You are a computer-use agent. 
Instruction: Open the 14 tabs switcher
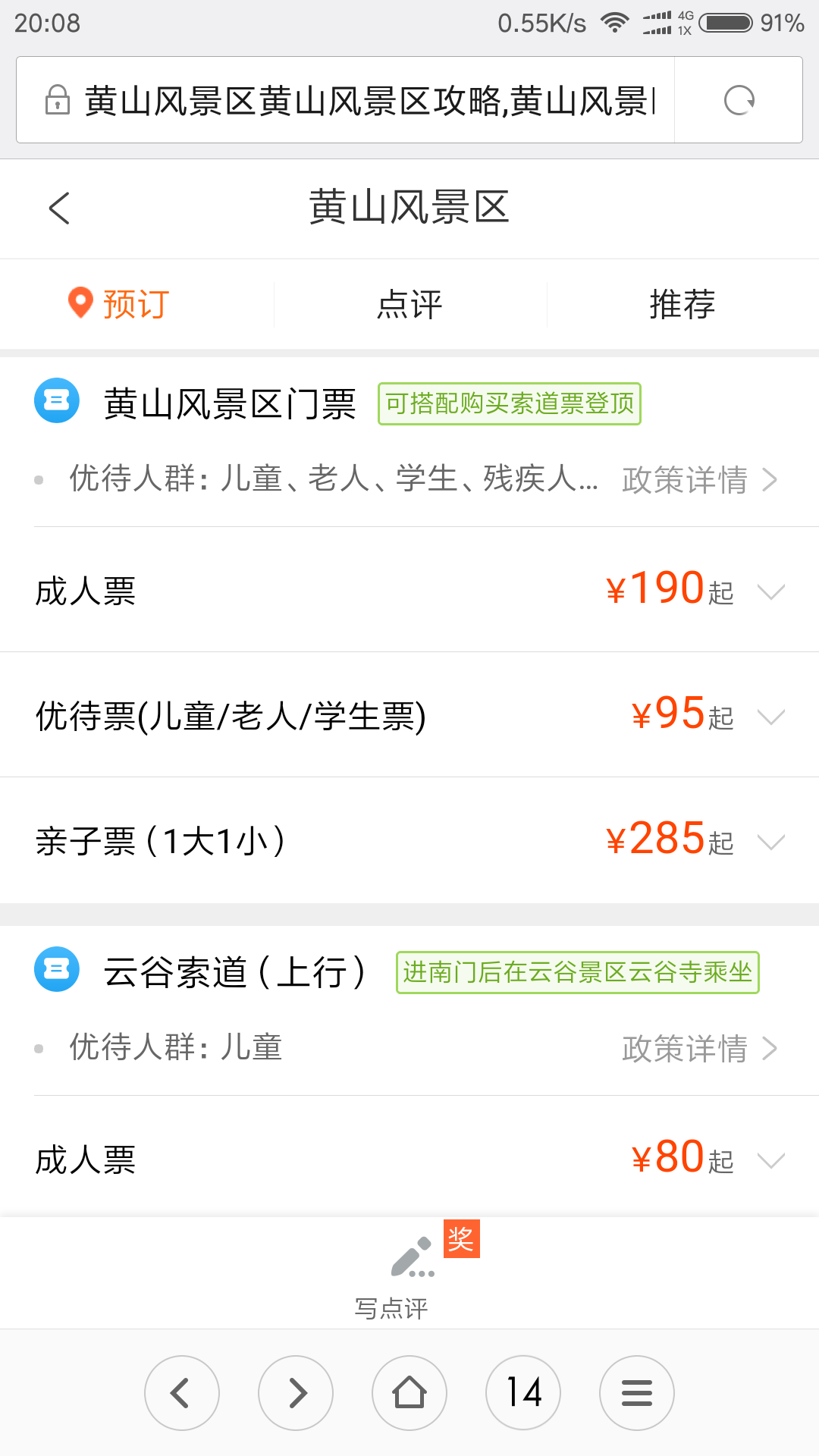[523, 1393]
